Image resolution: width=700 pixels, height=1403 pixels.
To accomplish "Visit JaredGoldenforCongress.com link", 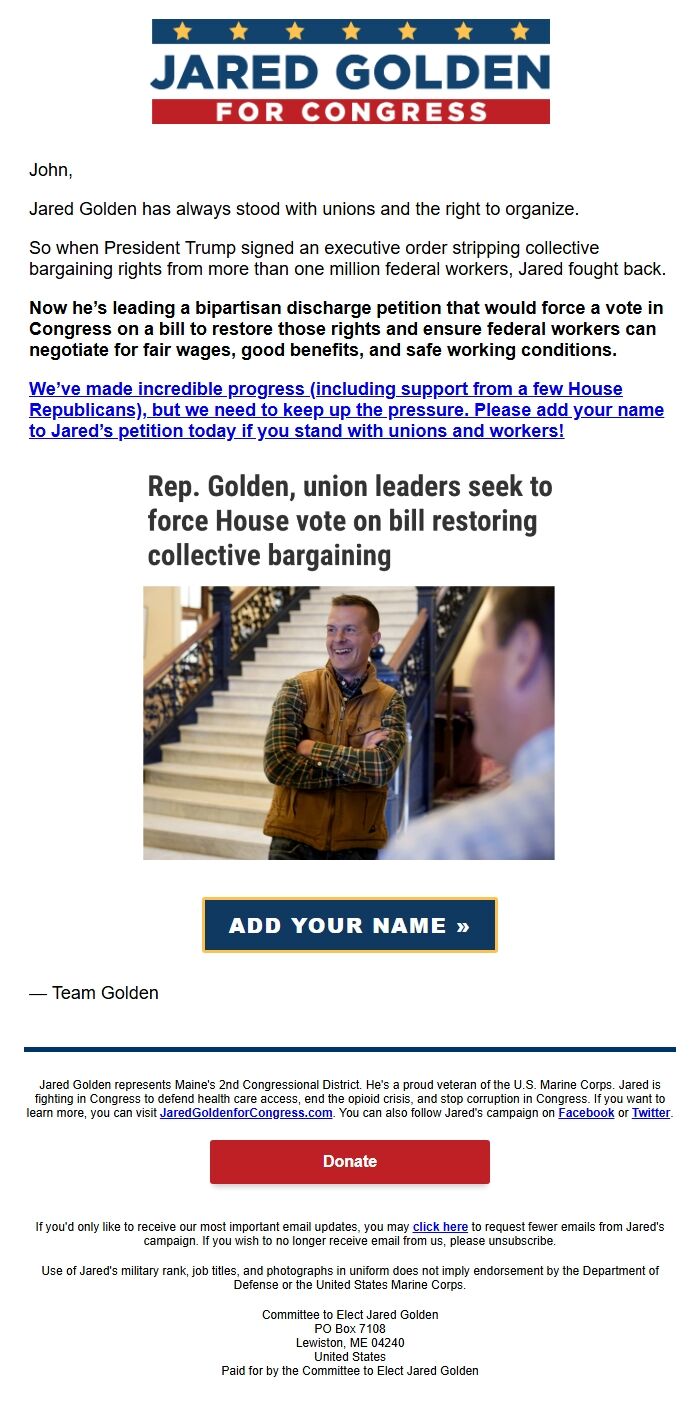I will (246, 1113).
